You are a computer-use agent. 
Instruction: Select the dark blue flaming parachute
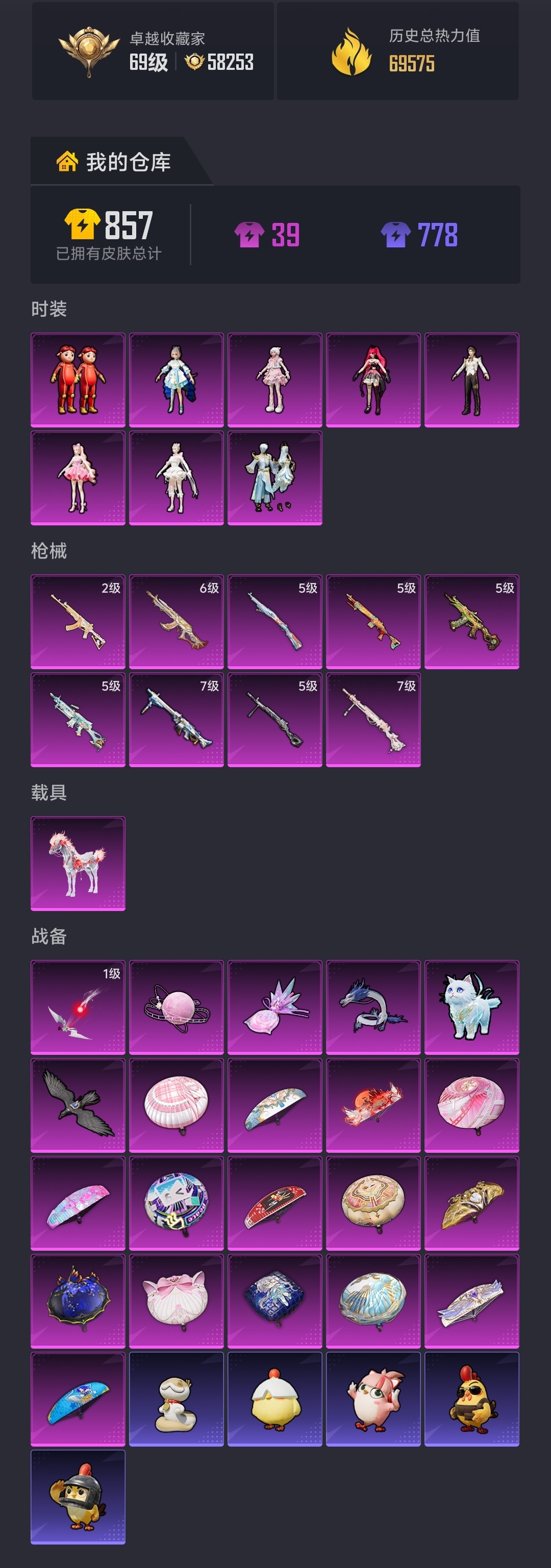[78, 1301]
